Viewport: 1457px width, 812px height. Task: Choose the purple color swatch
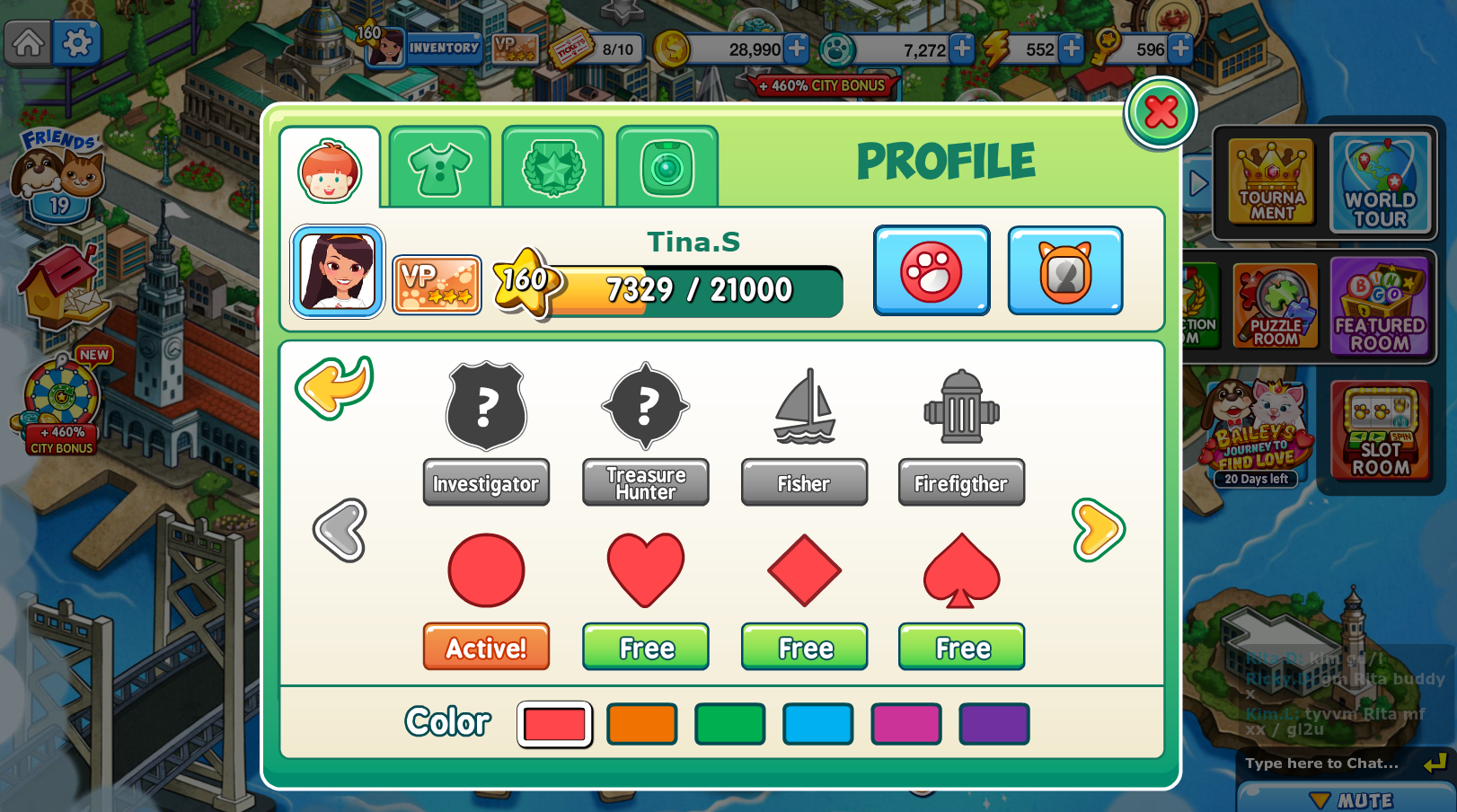pos(993,724)
